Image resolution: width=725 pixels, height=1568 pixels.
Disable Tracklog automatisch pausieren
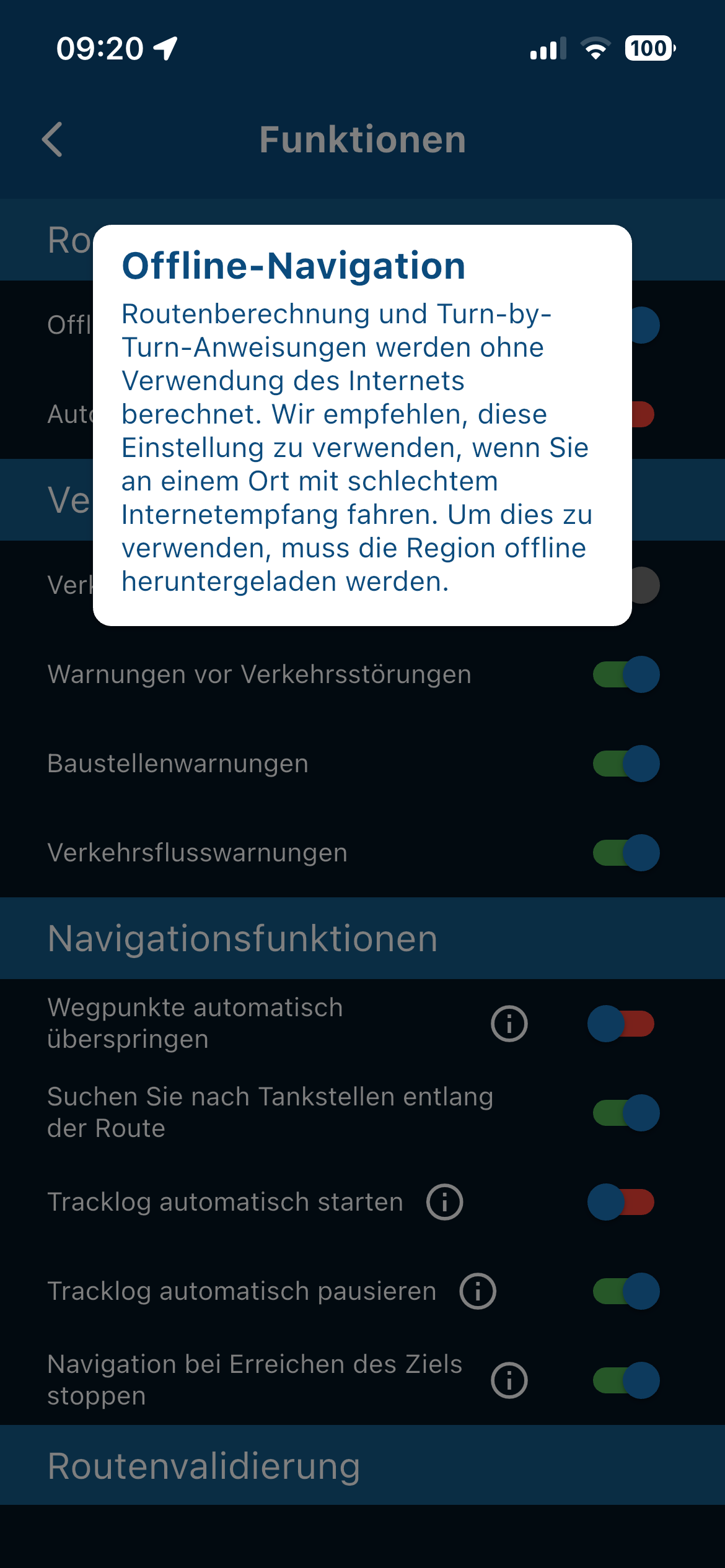(626, 1291)
